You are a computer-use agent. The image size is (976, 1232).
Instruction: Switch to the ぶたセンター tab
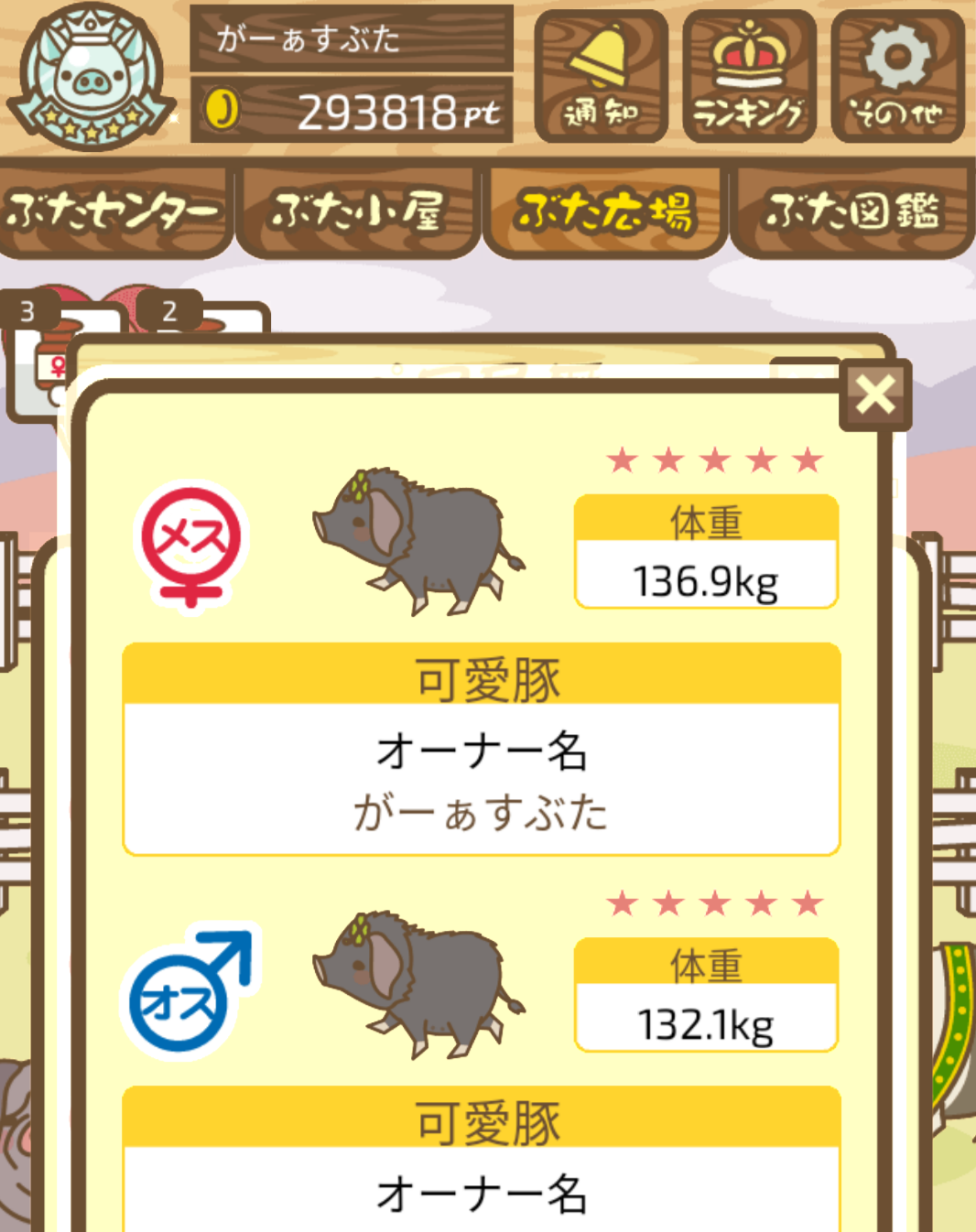coord(114,211)
